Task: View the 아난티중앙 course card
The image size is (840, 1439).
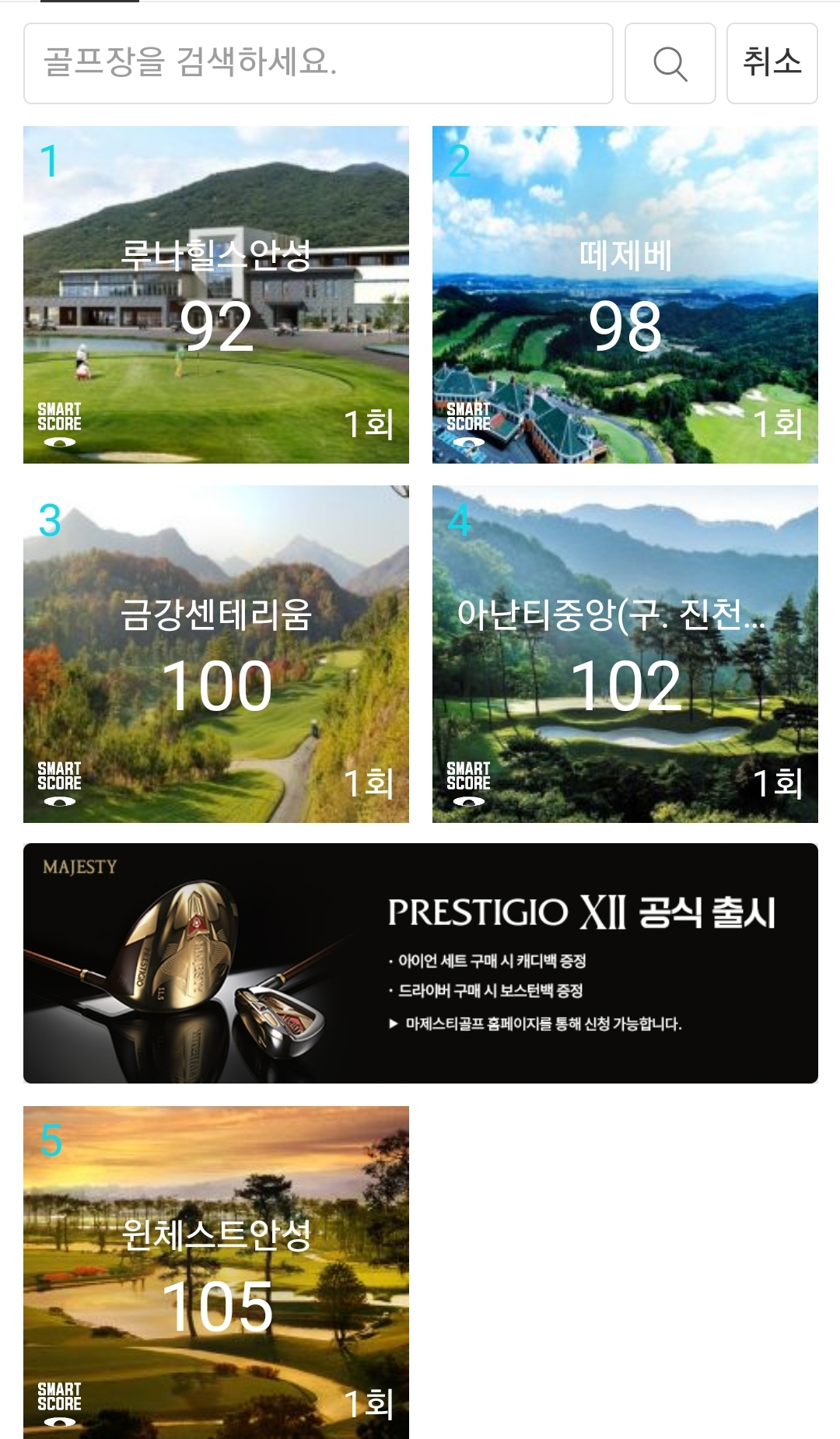Action: pyautogui.click(x=625, y=653)
